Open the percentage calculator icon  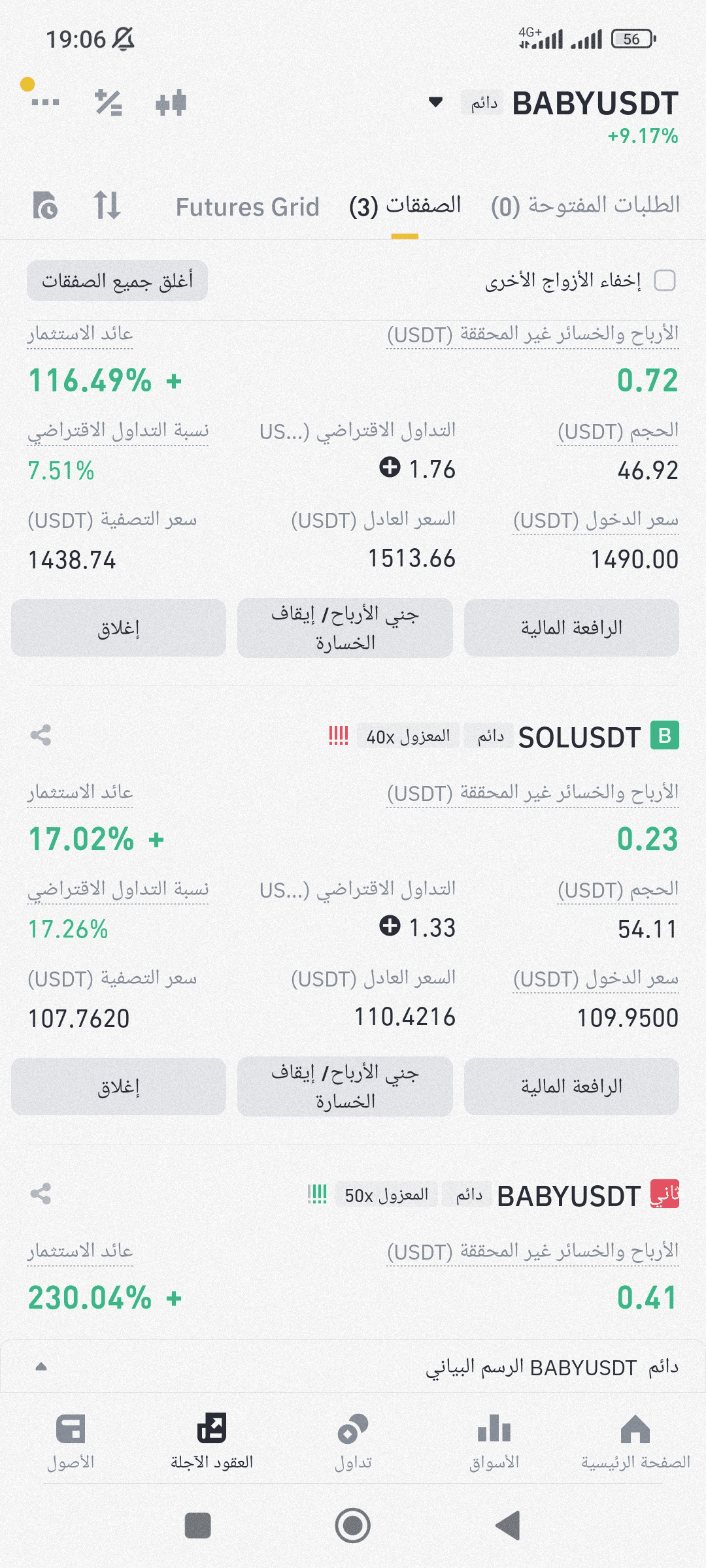tap(109, 103)
